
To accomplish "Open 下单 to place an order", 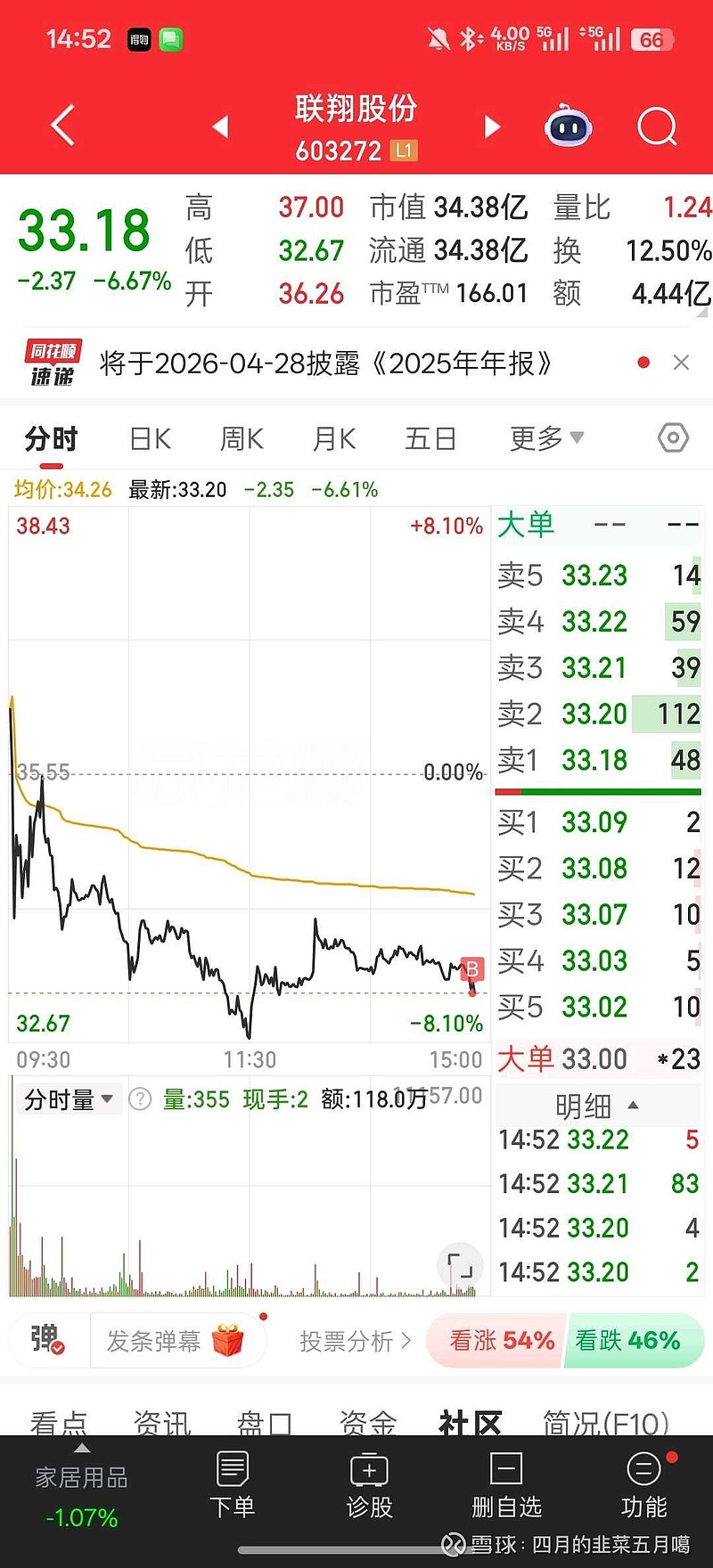I will (x=232, y=1484).
